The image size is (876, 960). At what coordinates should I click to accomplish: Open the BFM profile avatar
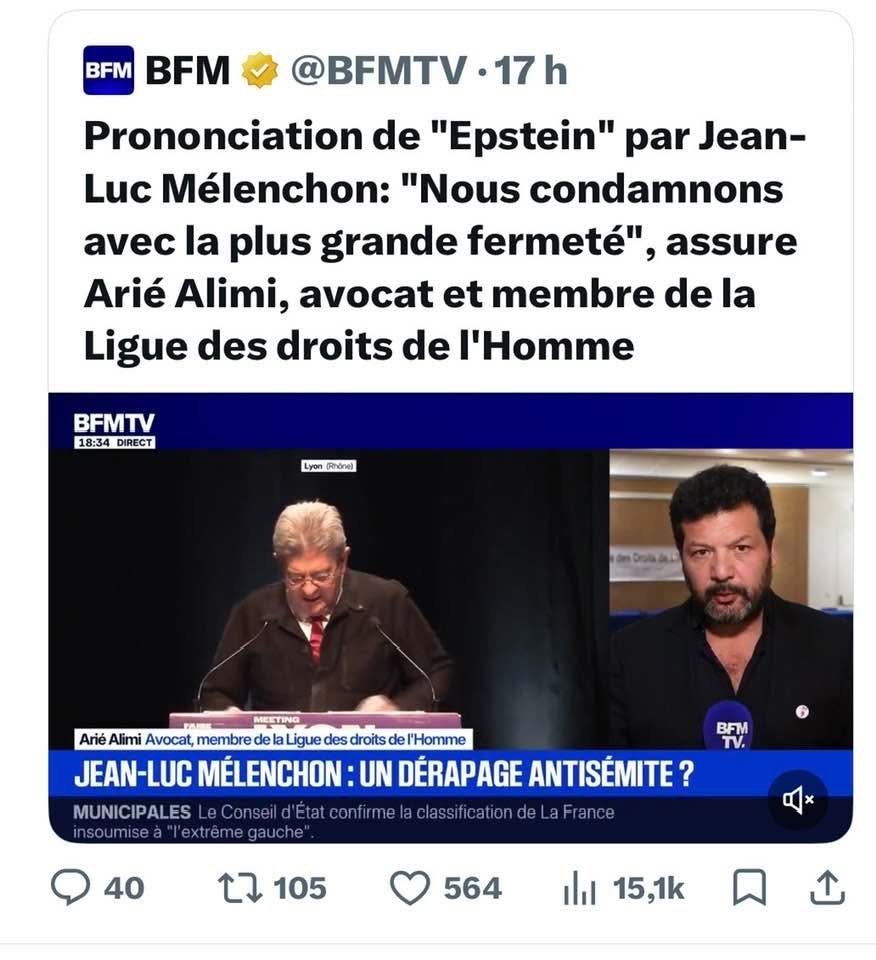108,70
